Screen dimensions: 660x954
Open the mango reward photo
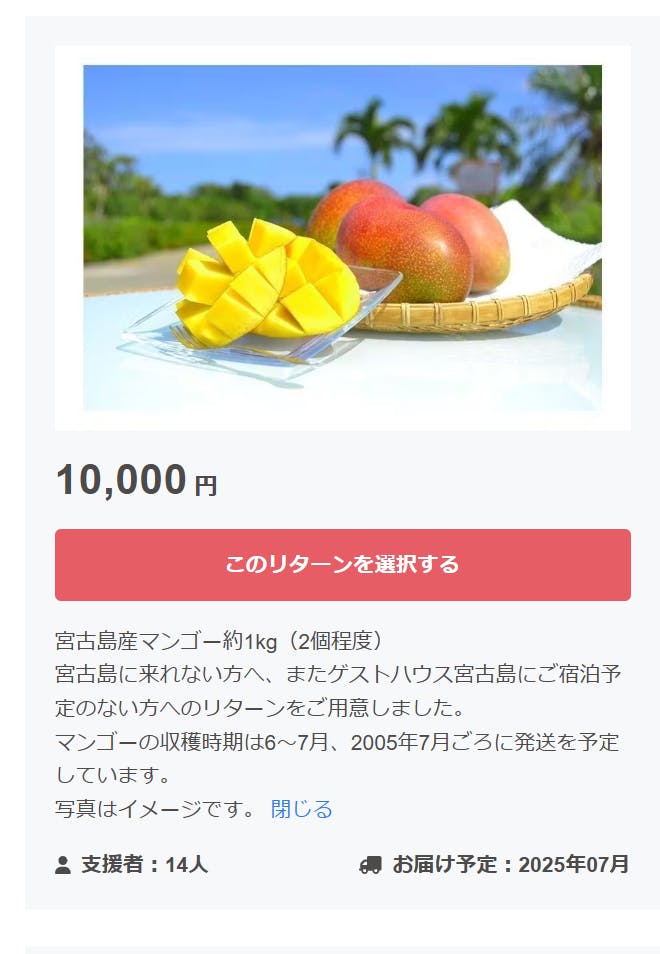[342, 238]
